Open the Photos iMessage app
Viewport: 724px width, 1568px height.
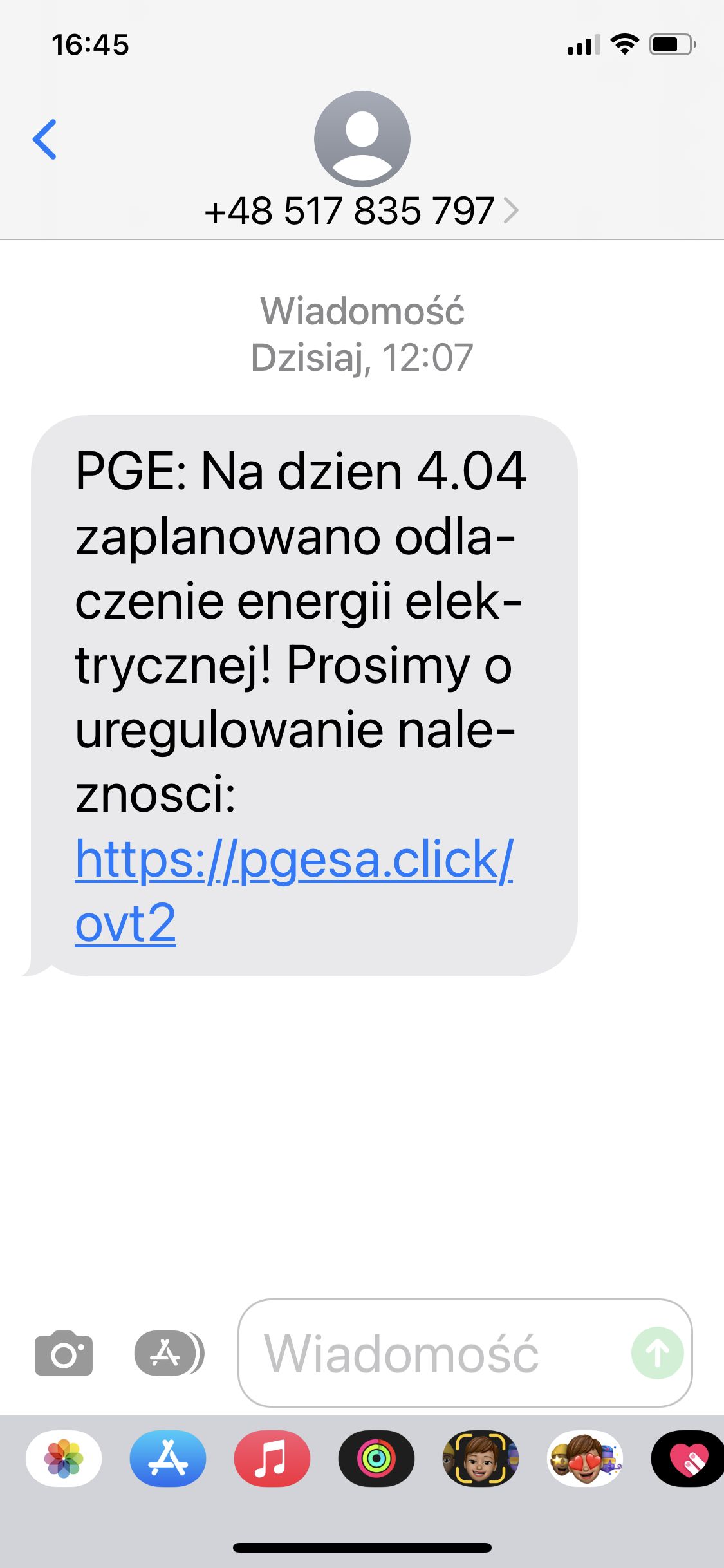[64, 1459]
